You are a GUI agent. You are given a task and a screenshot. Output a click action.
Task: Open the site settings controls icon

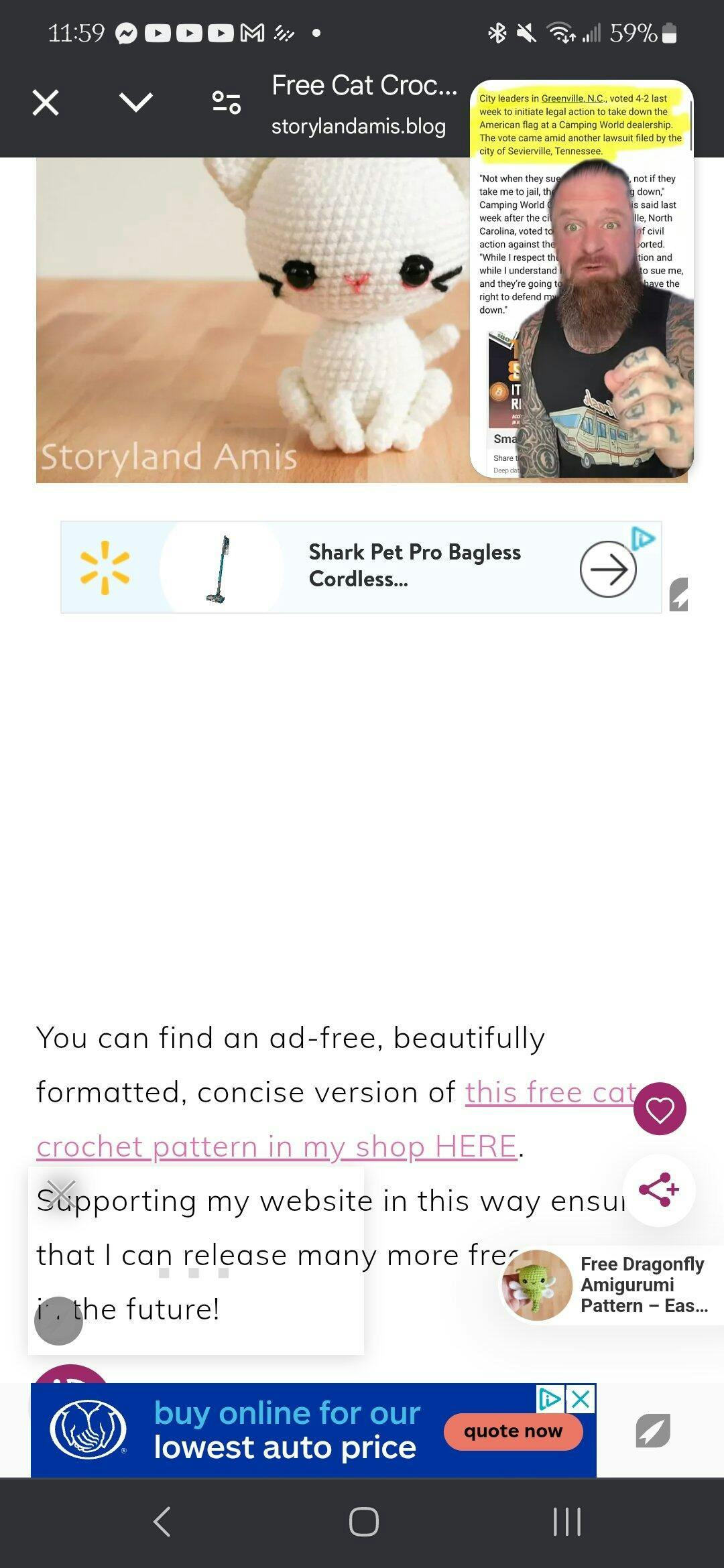[x=226, y=103]
